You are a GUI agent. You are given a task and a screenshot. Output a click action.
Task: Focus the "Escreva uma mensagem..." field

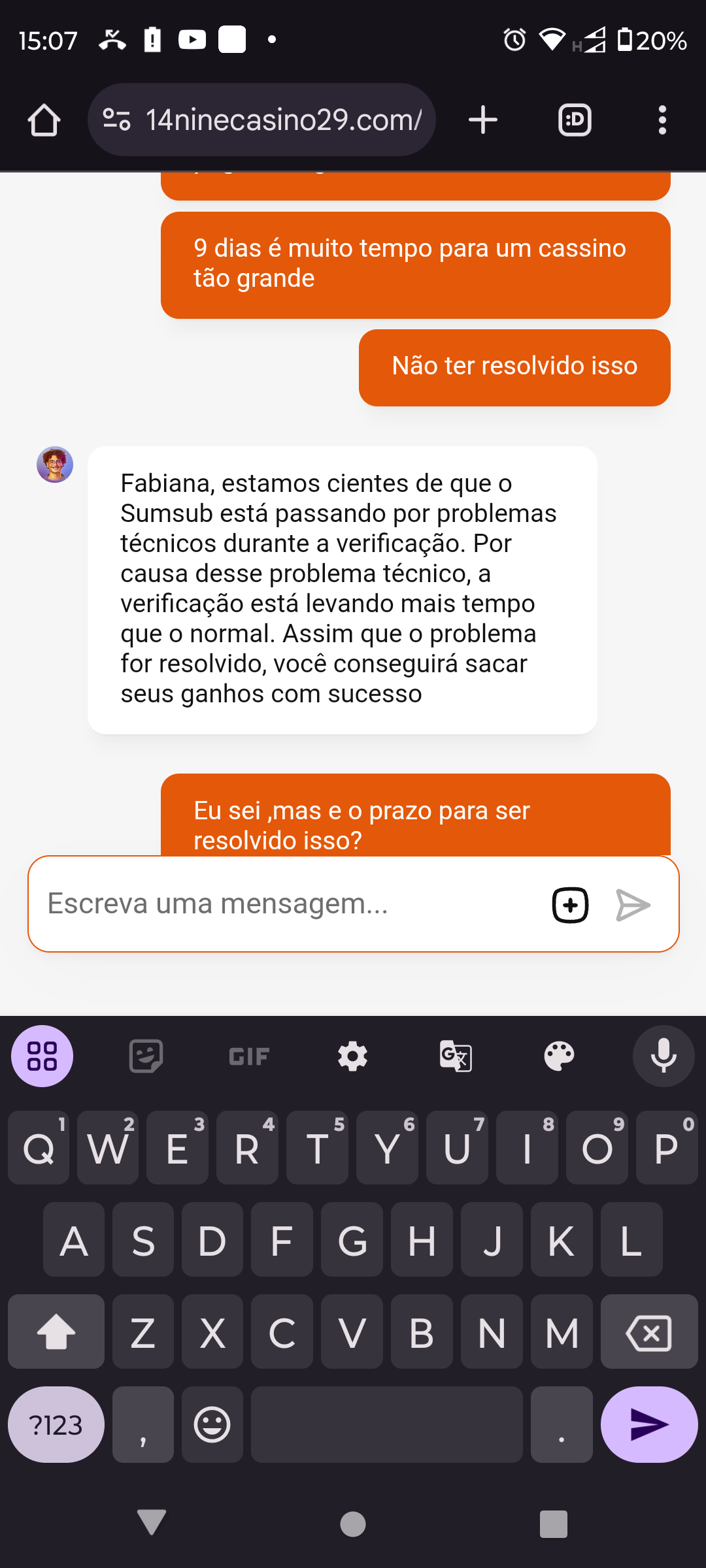tap(288, 904)
